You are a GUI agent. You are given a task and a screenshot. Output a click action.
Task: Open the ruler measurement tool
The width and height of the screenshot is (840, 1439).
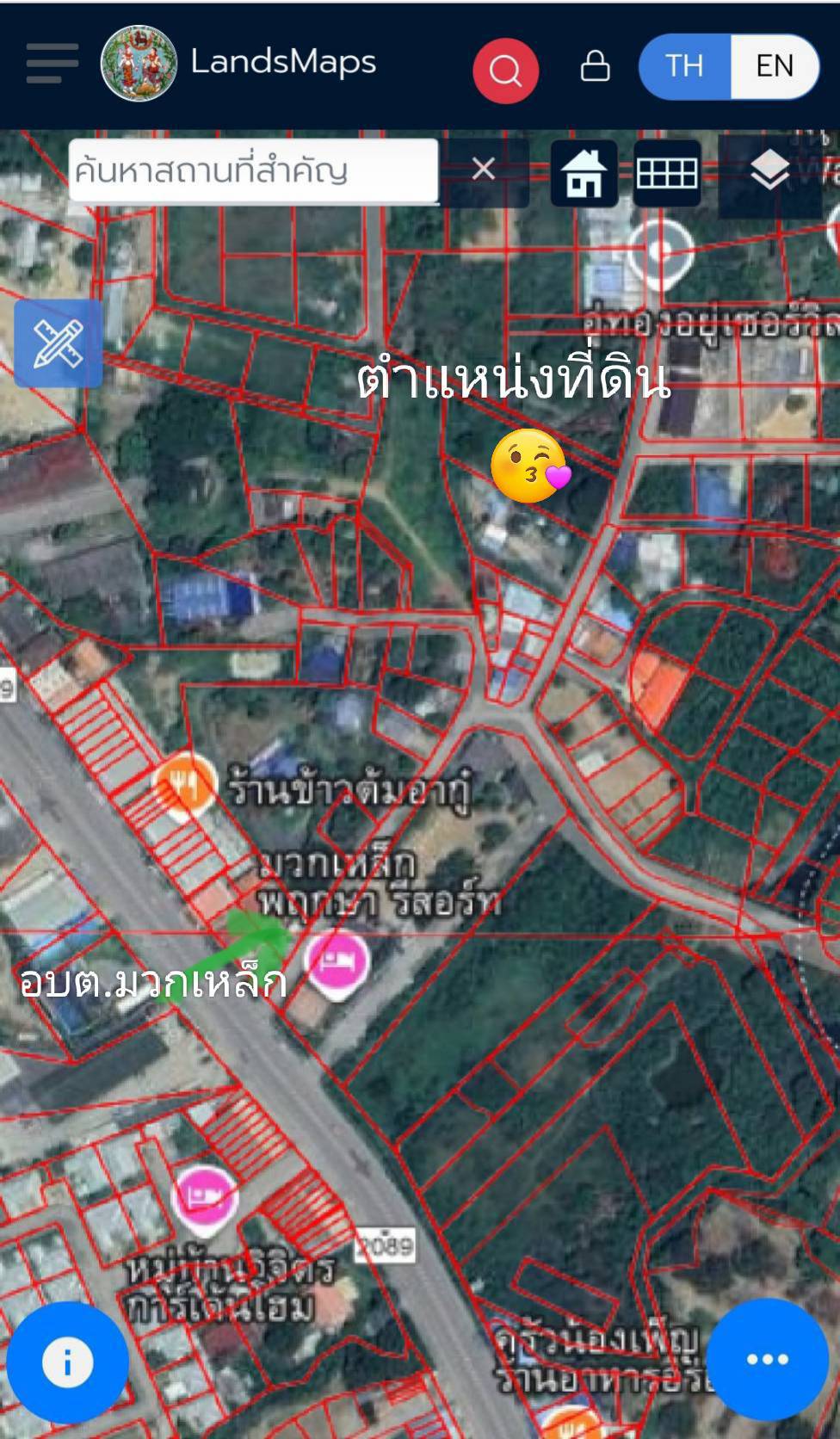tap(58, 343)
